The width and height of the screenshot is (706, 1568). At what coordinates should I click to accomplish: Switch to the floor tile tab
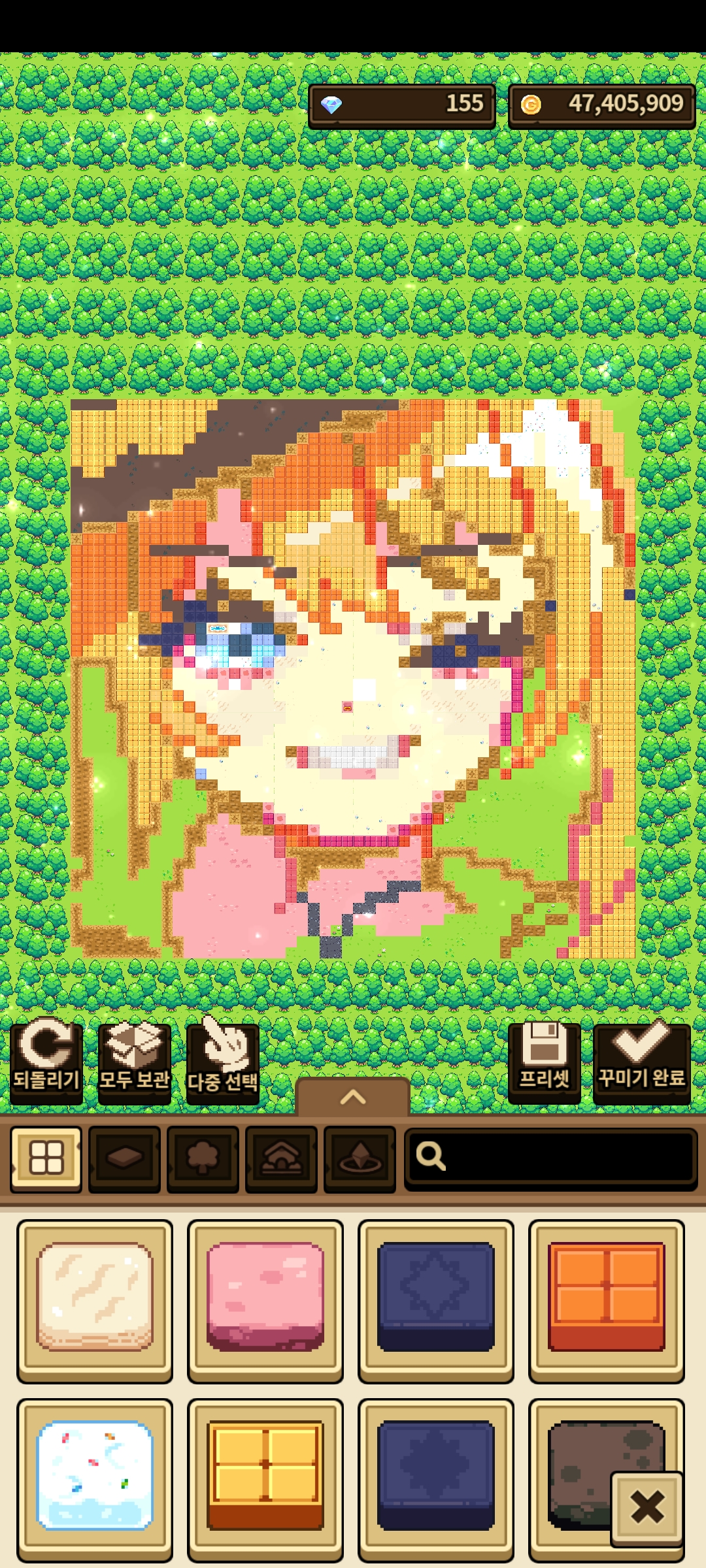(x=124, y=1158)
